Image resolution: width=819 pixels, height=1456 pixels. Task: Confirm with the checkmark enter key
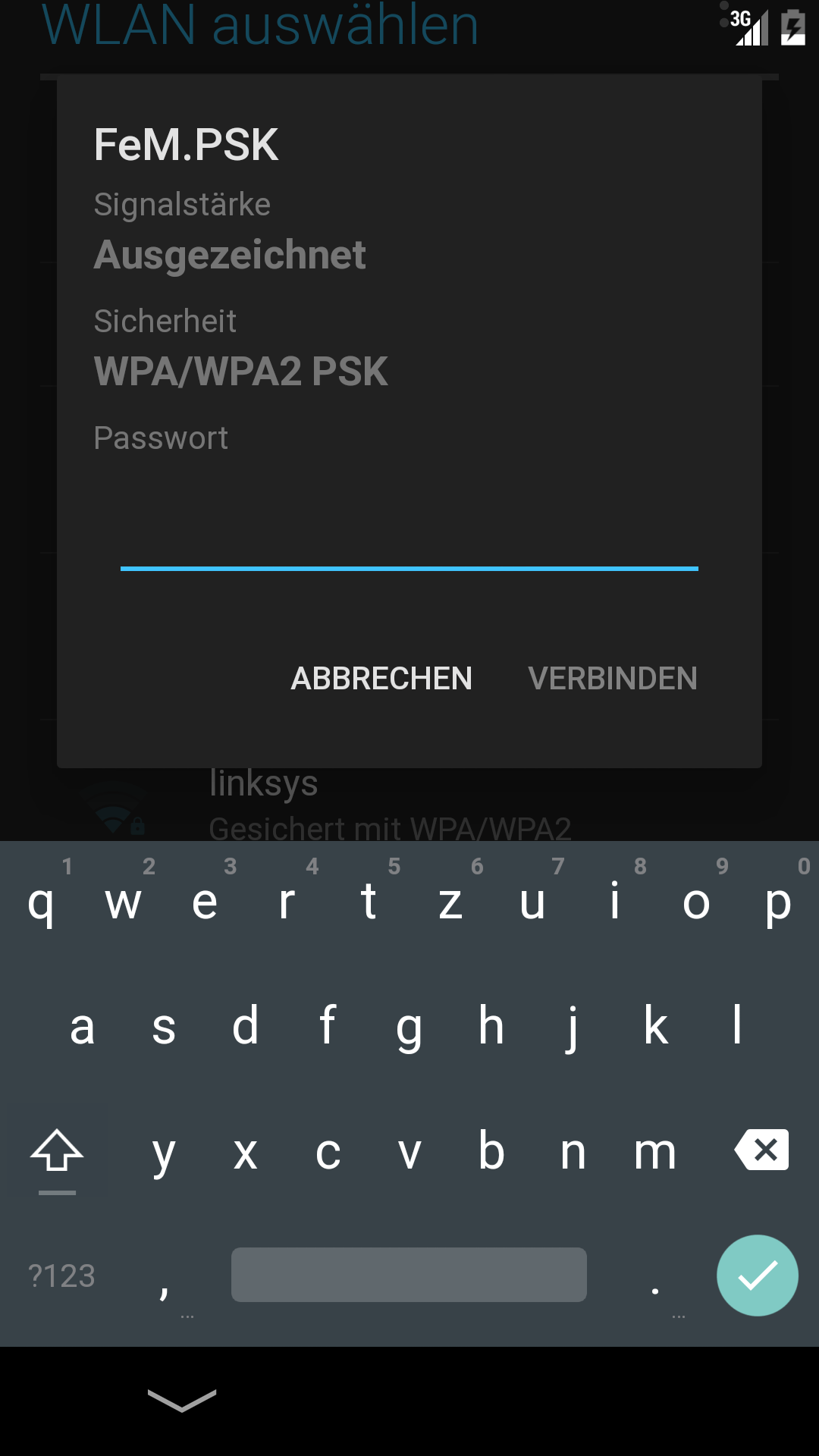coord(757,1276)
